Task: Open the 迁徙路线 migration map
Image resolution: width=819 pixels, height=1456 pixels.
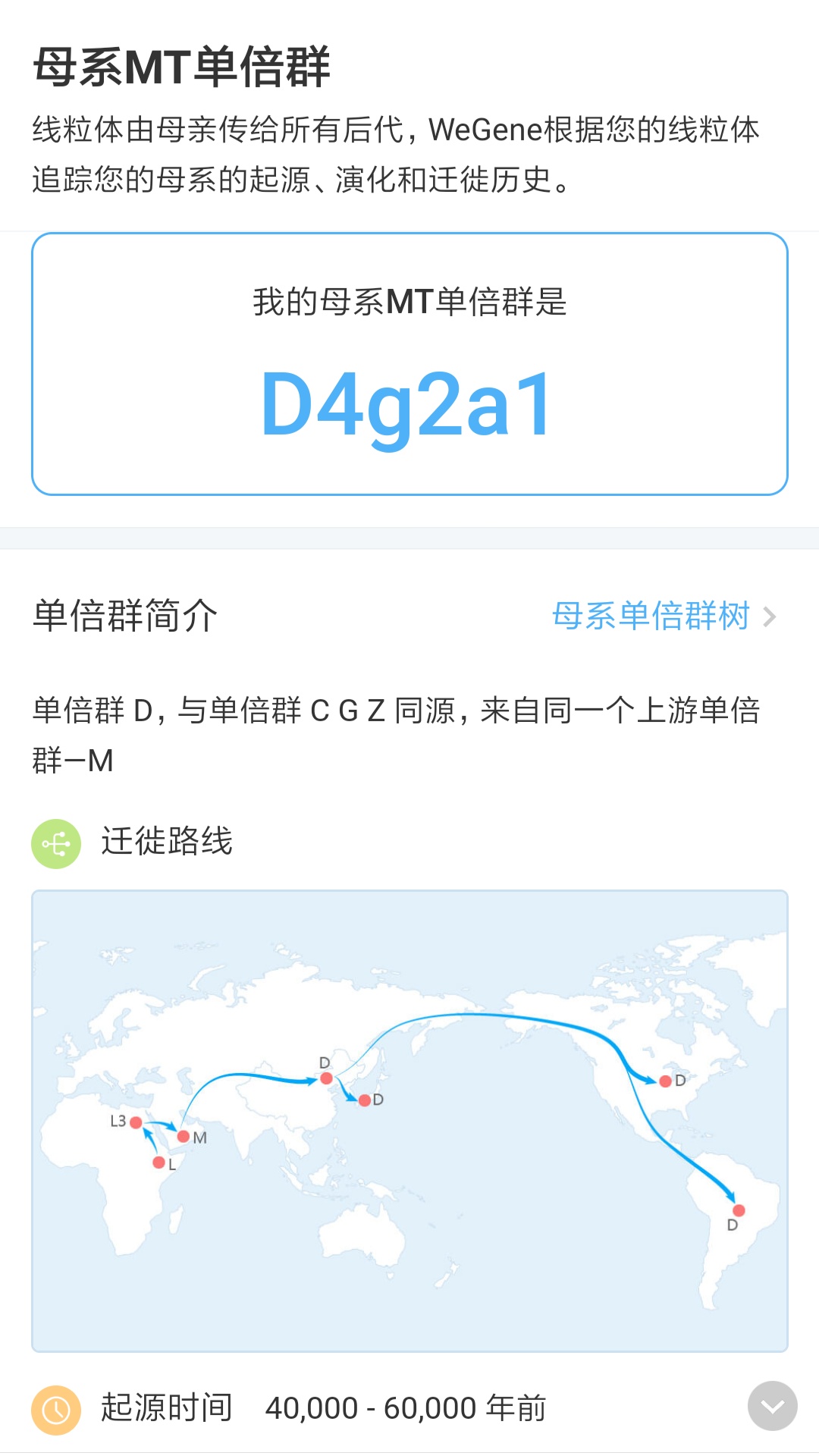Action: (409, 1121)
